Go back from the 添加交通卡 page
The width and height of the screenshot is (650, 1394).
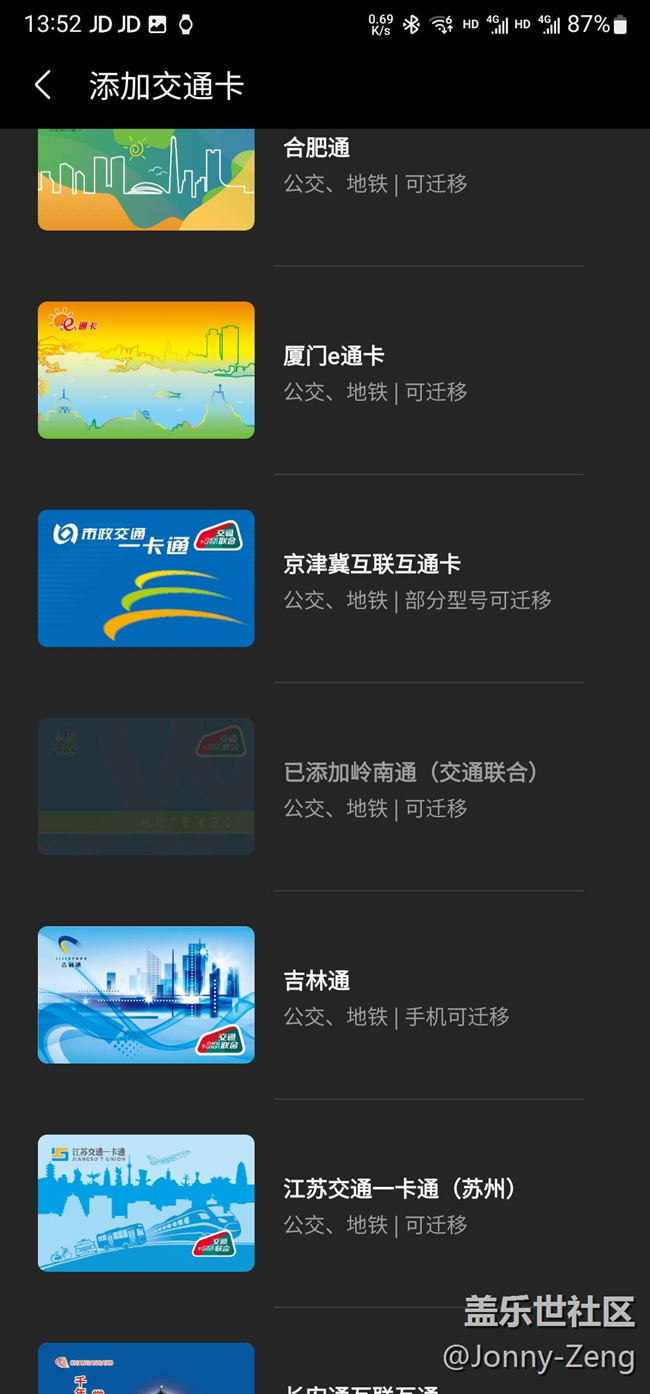point(42,86)
